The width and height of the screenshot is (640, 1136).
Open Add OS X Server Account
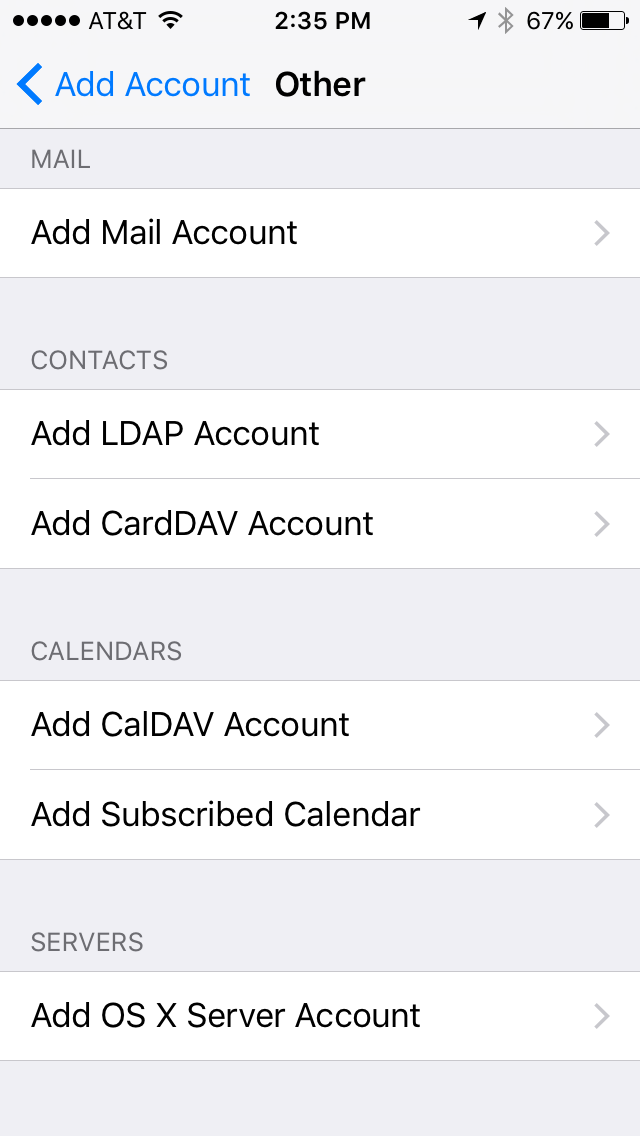click(320, 1016)
